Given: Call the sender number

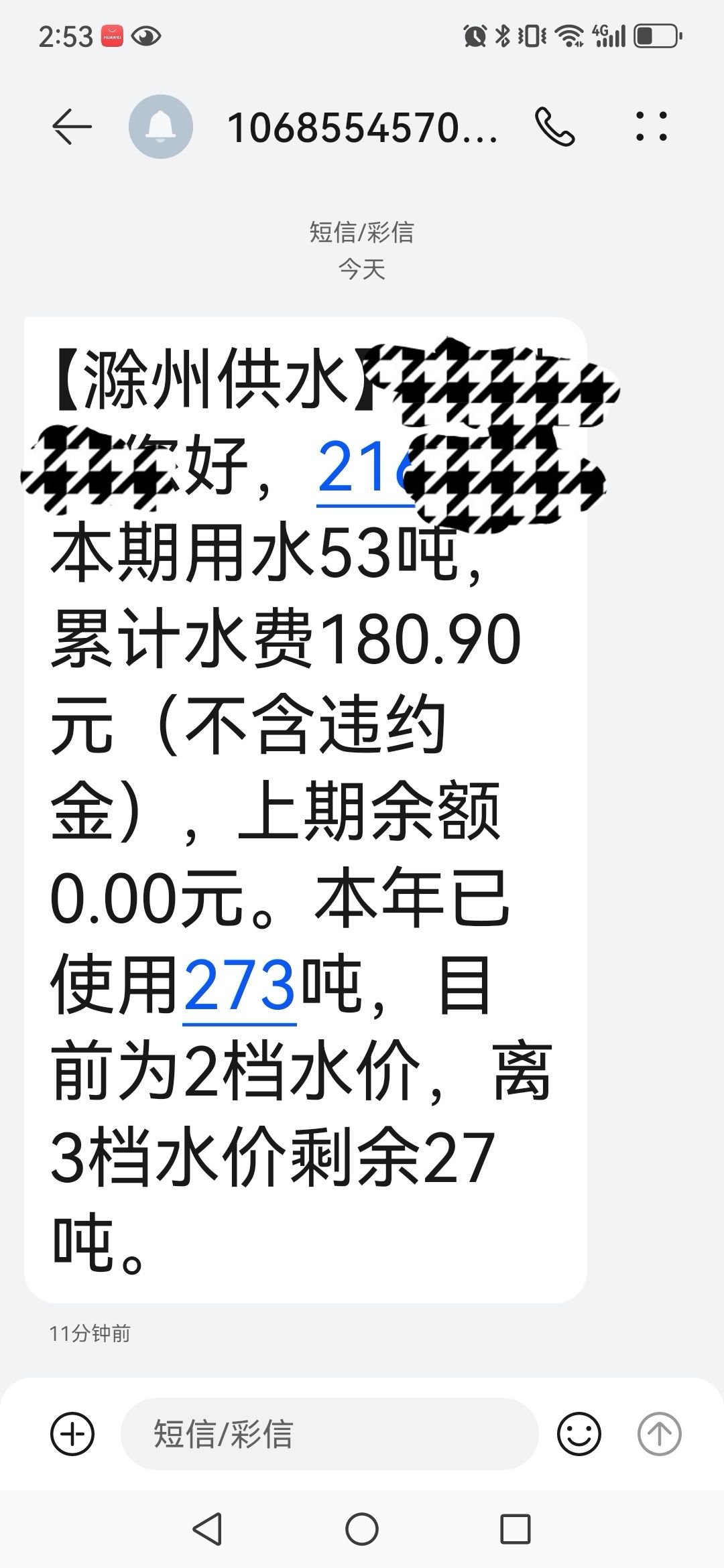Looking at the screenshot, I should pyautogui.click(x=554, y=127).
